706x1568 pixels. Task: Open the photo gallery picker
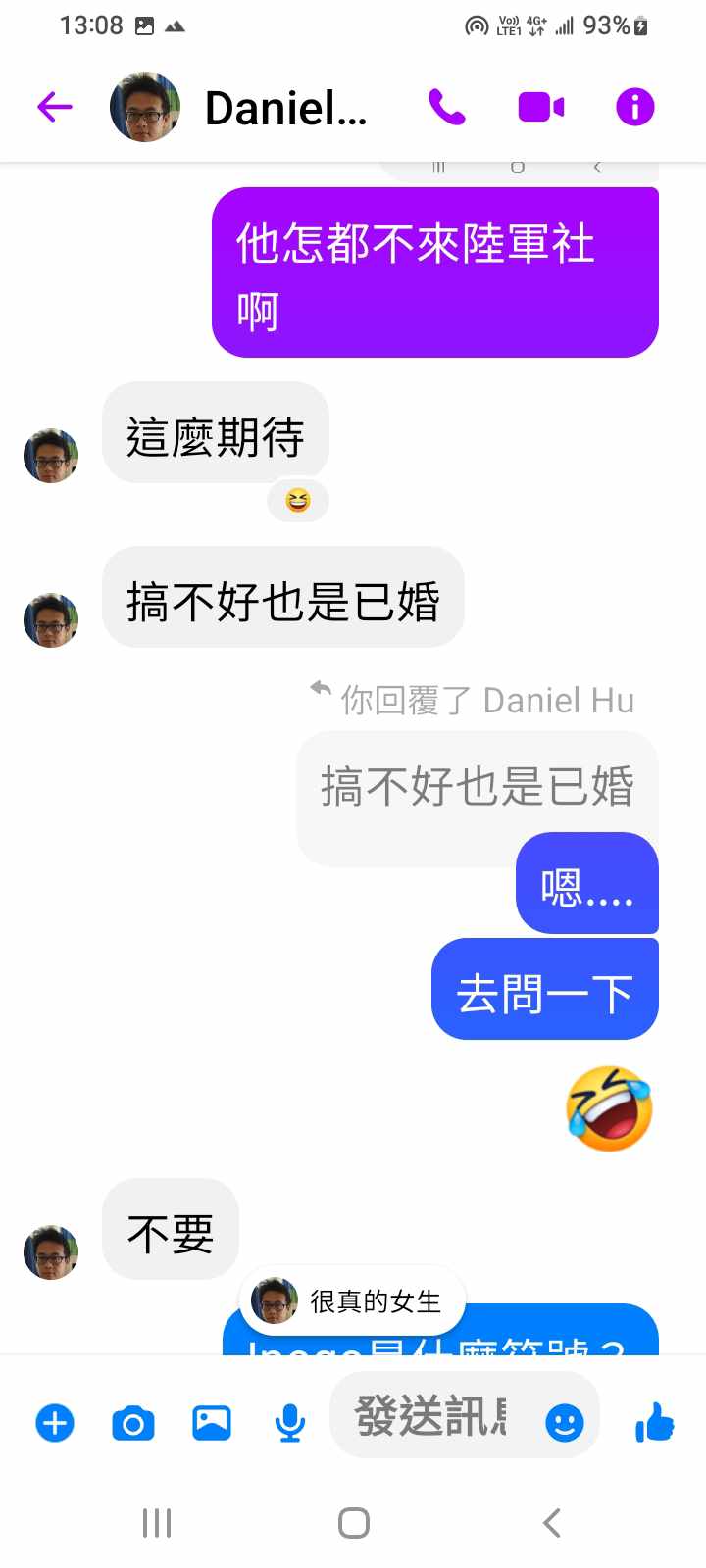click(x=212, y=1422)
